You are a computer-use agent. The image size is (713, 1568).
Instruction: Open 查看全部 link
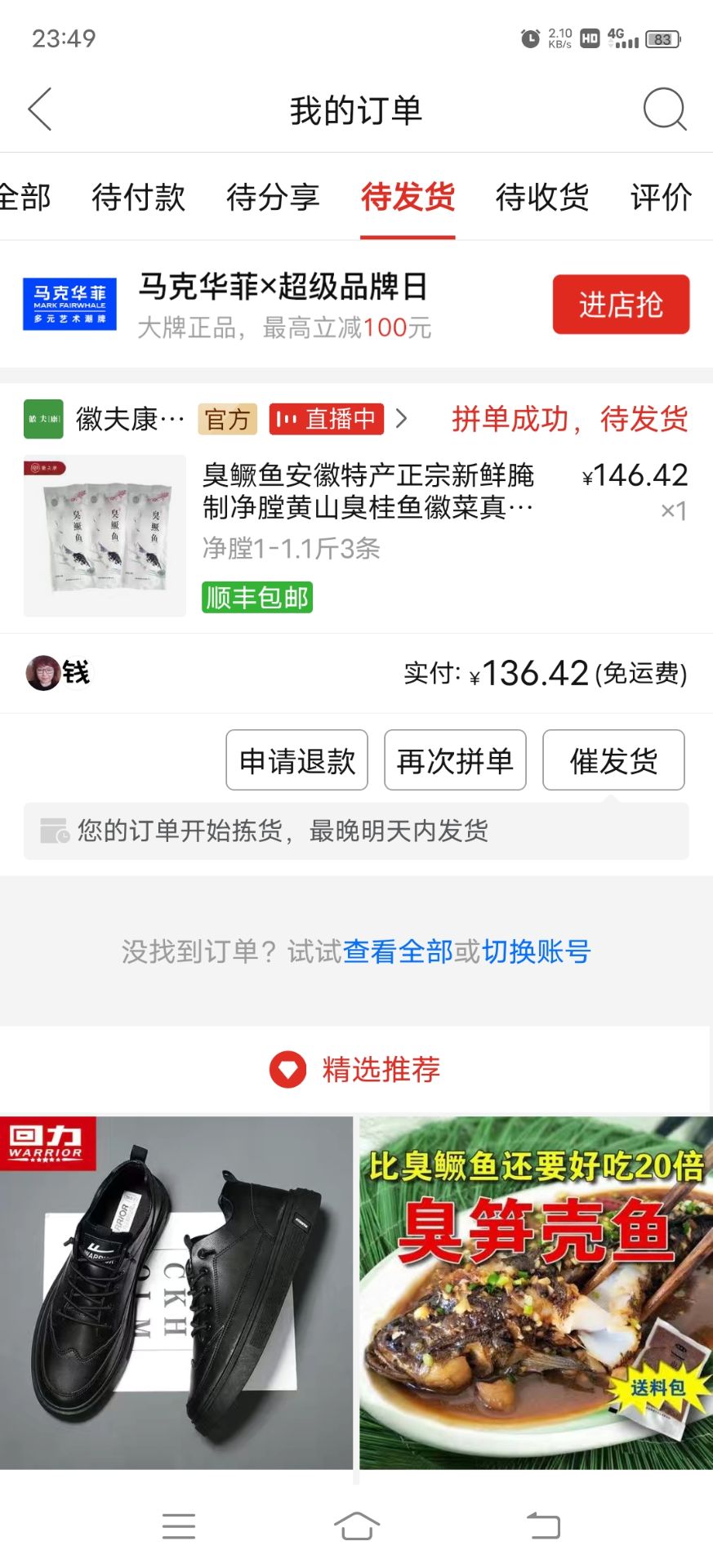[397, 951]
